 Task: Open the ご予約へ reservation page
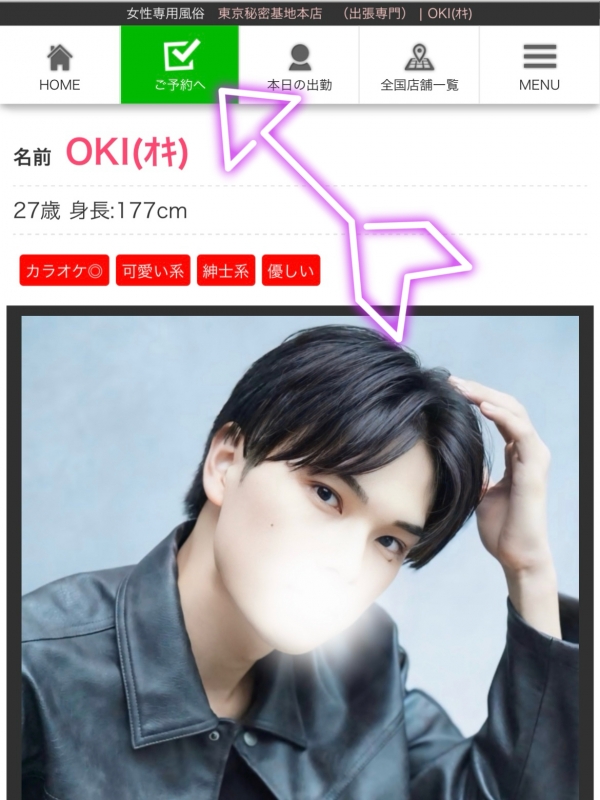180,65
